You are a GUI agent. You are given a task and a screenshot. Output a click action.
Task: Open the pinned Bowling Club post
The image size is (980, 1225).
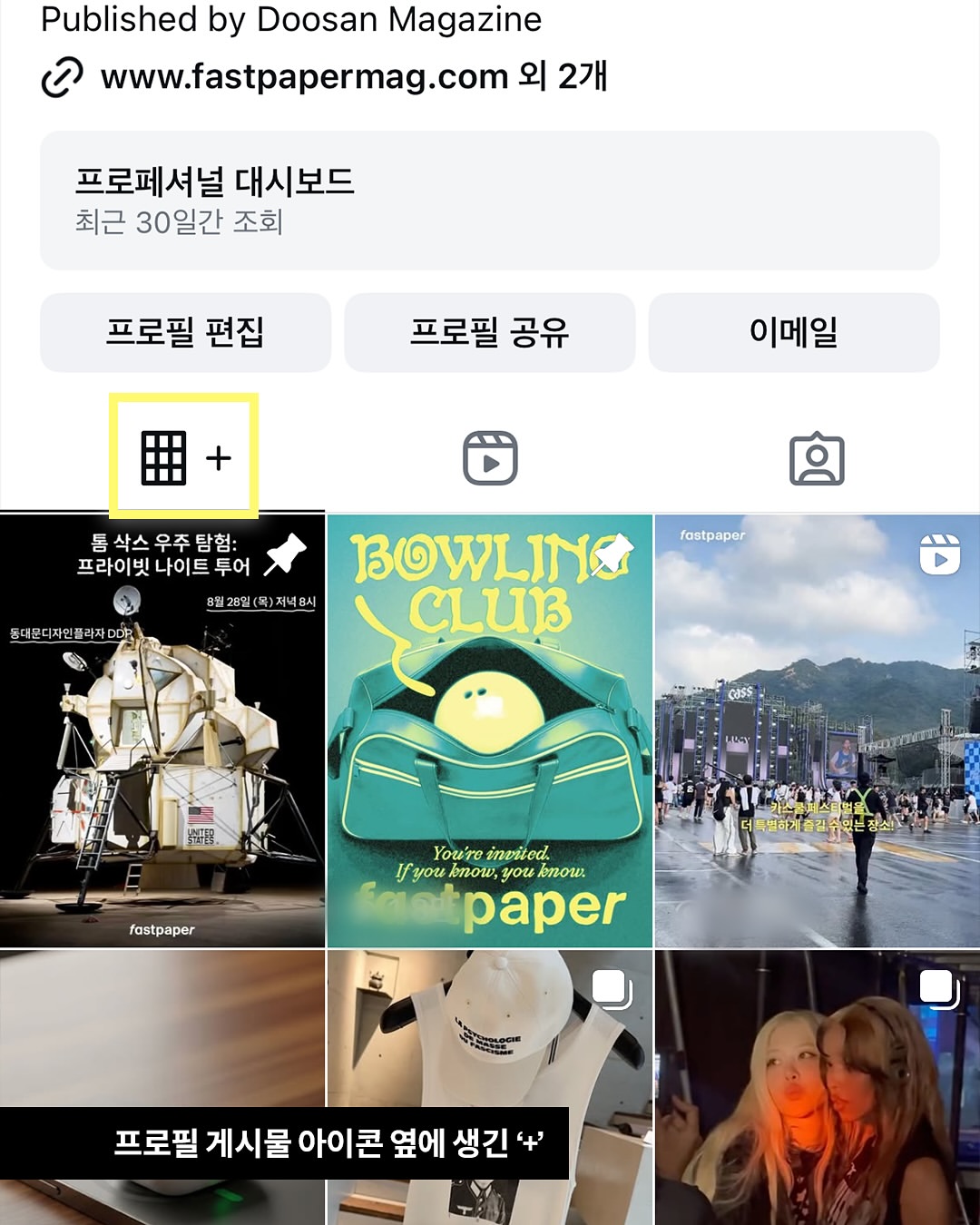coord(490,730)
